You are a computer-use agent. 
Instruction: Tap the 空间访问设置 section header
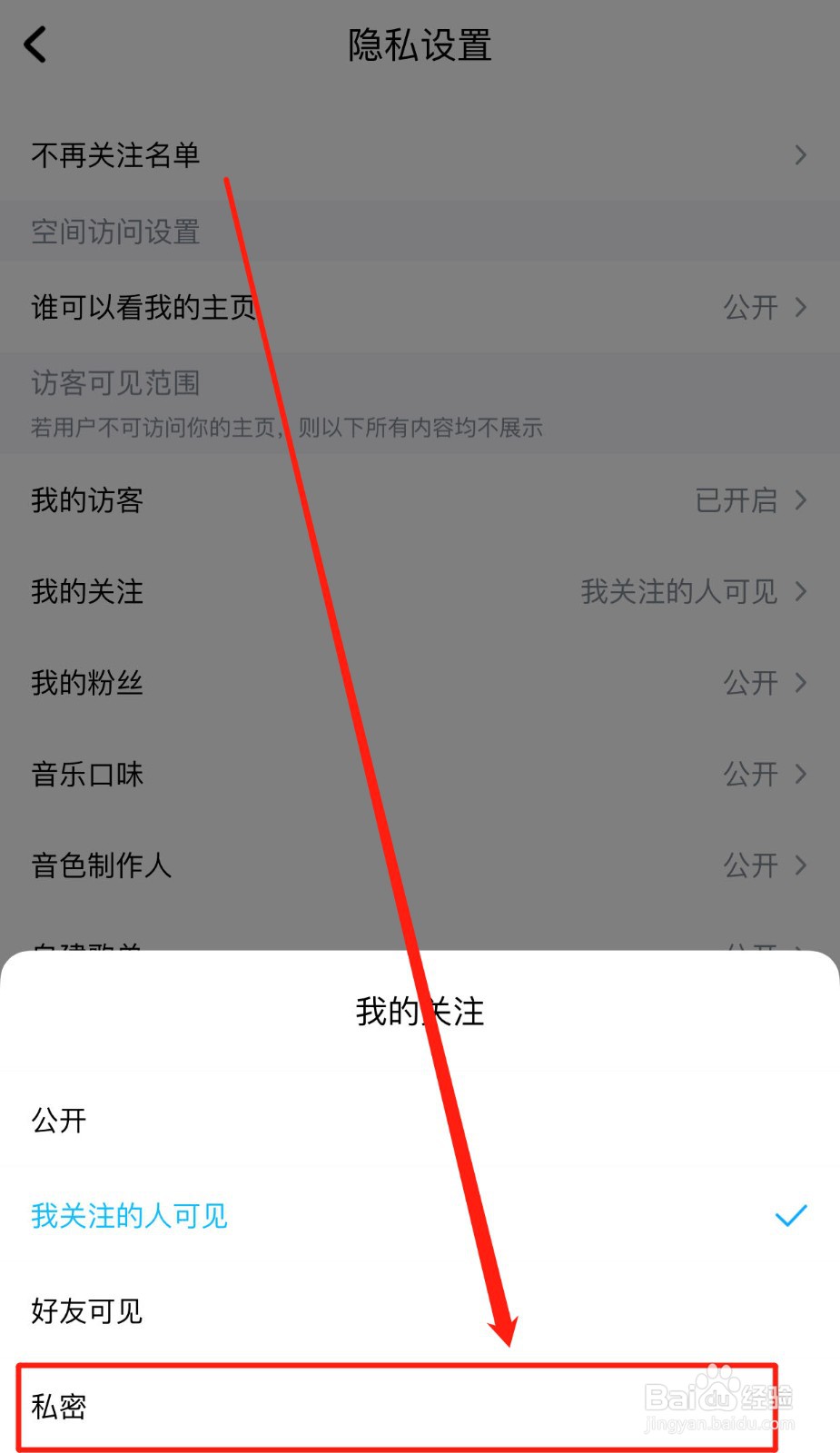coord(114,232)
